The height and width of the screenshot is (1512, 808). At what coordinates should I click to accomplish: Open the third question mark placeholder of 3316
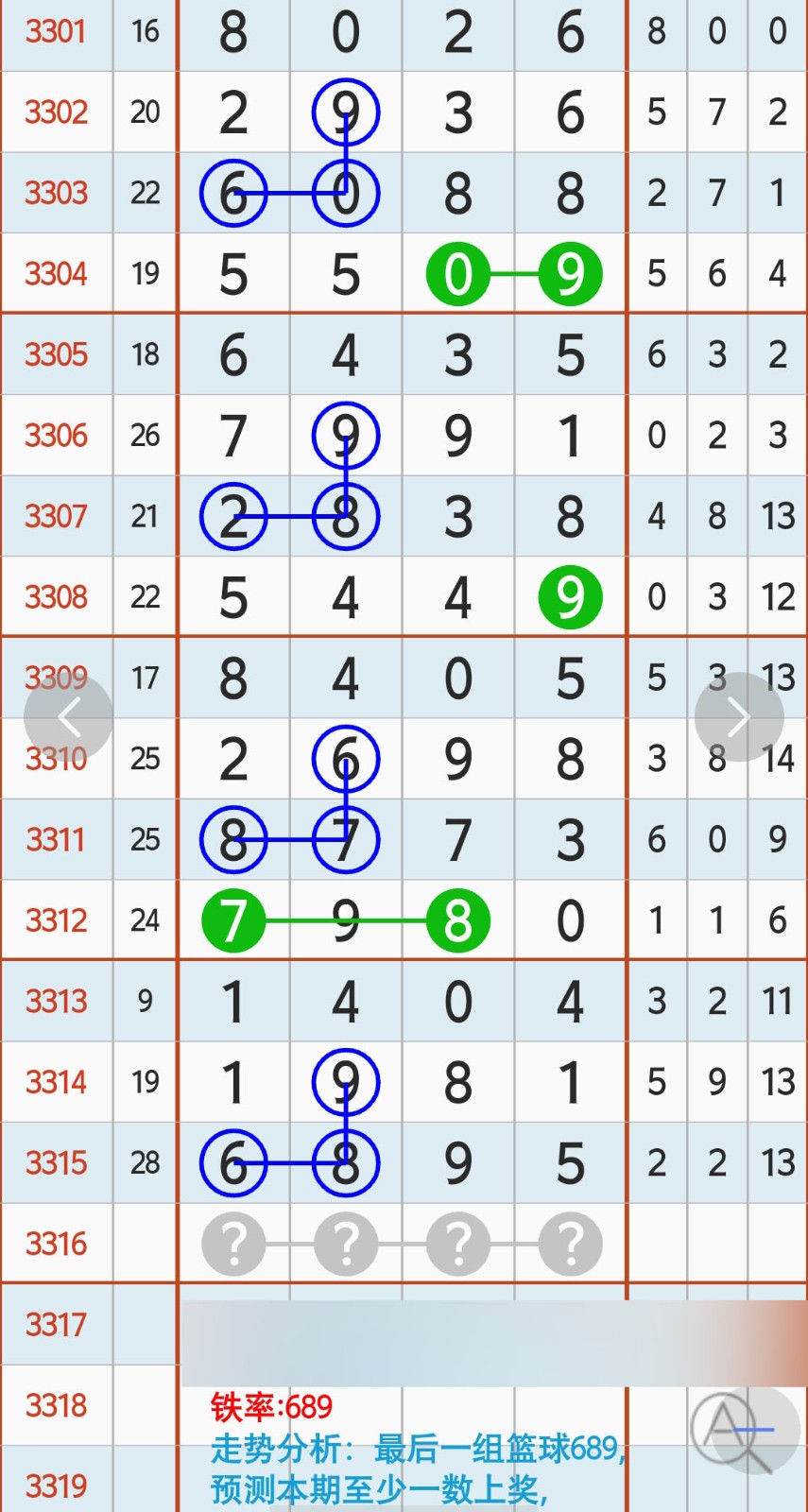458,1245
